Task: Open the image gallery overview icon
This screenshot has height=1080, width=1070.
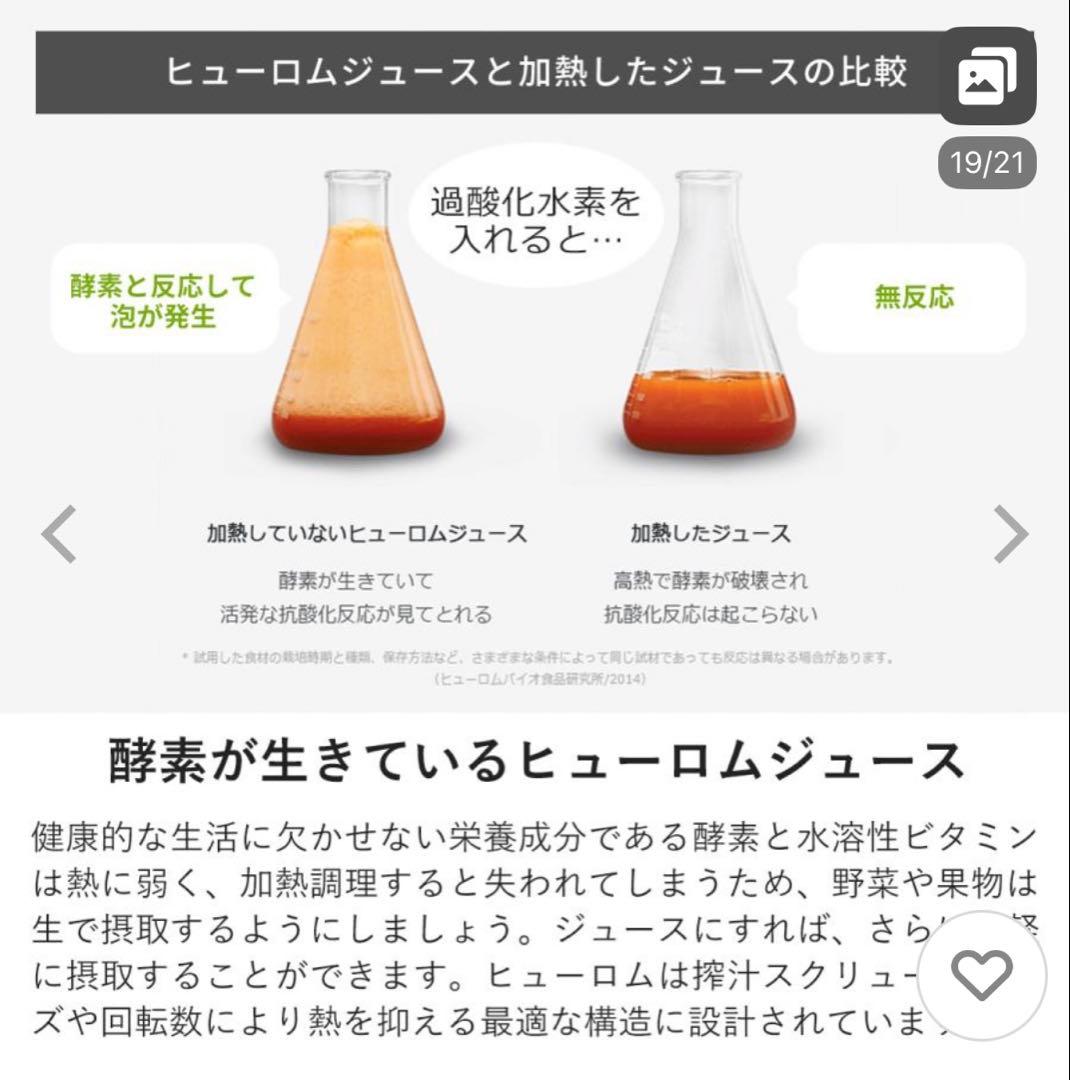Action: 987,77
